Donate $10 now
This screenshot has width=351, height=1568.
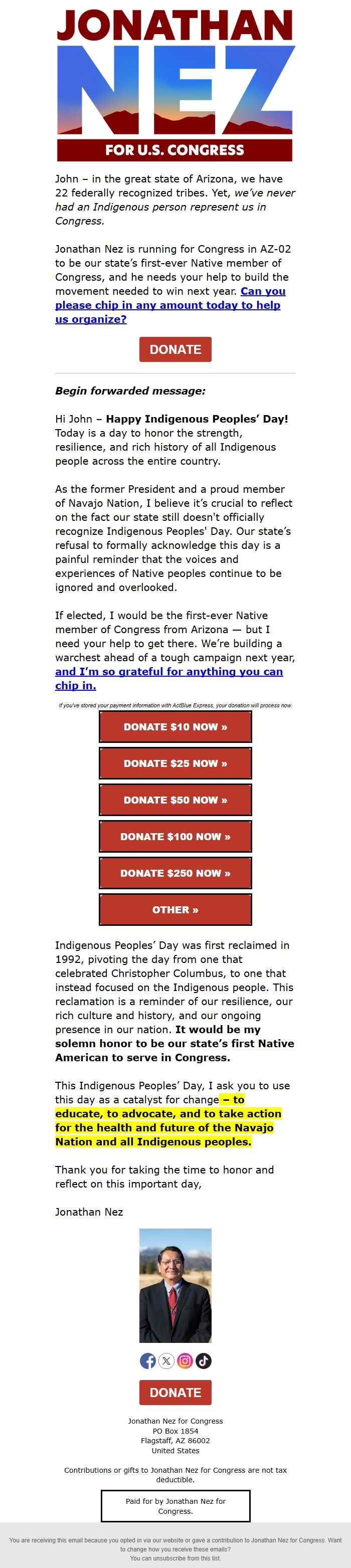[x=175, y=727]
